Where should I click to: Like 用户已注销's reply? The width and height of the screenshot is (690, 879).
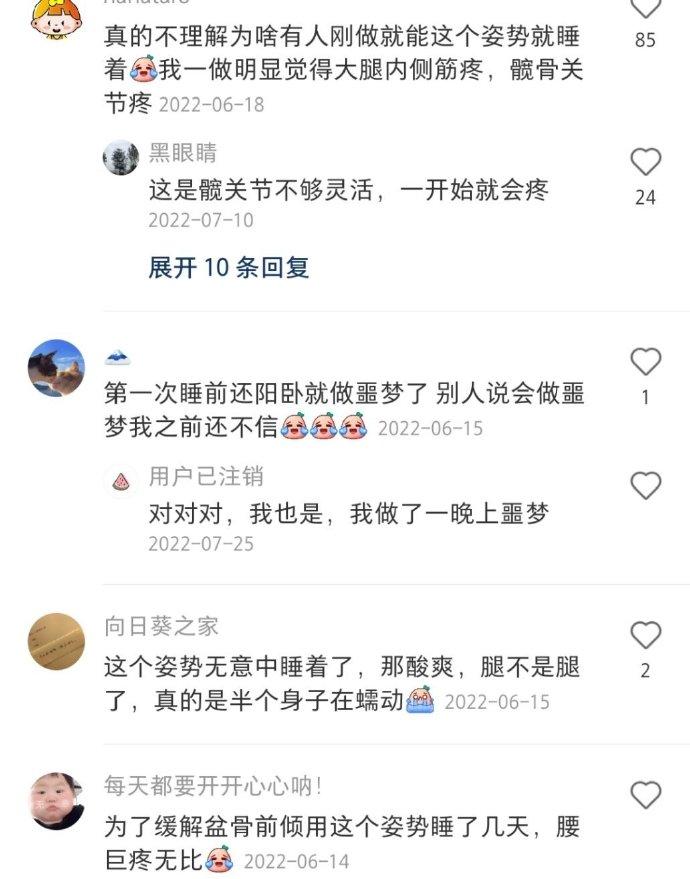[646, 486]
